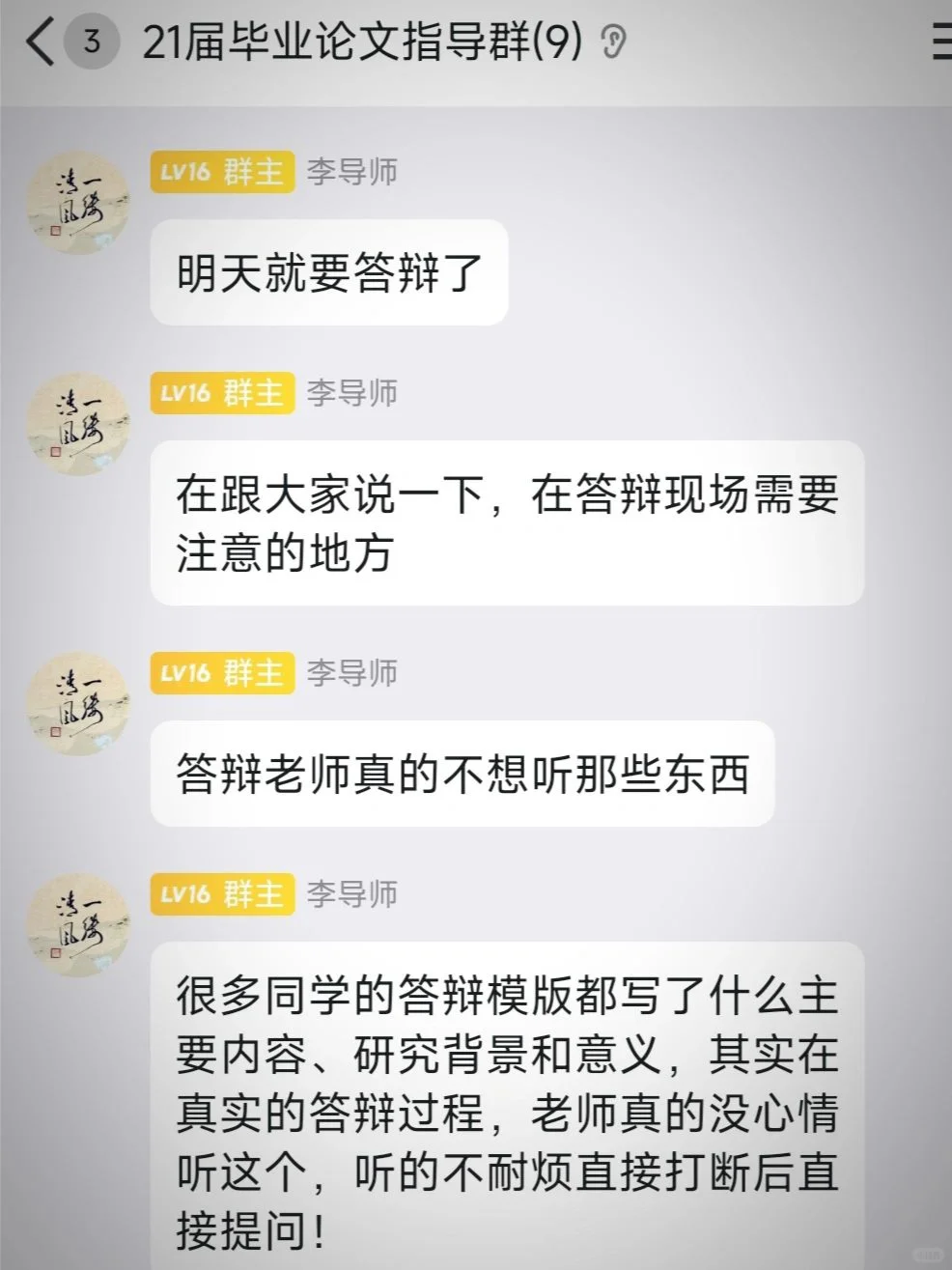952x1270 pixels.
Task: Tap sender name 李导师 above the first message
Action: pos(351,172)
